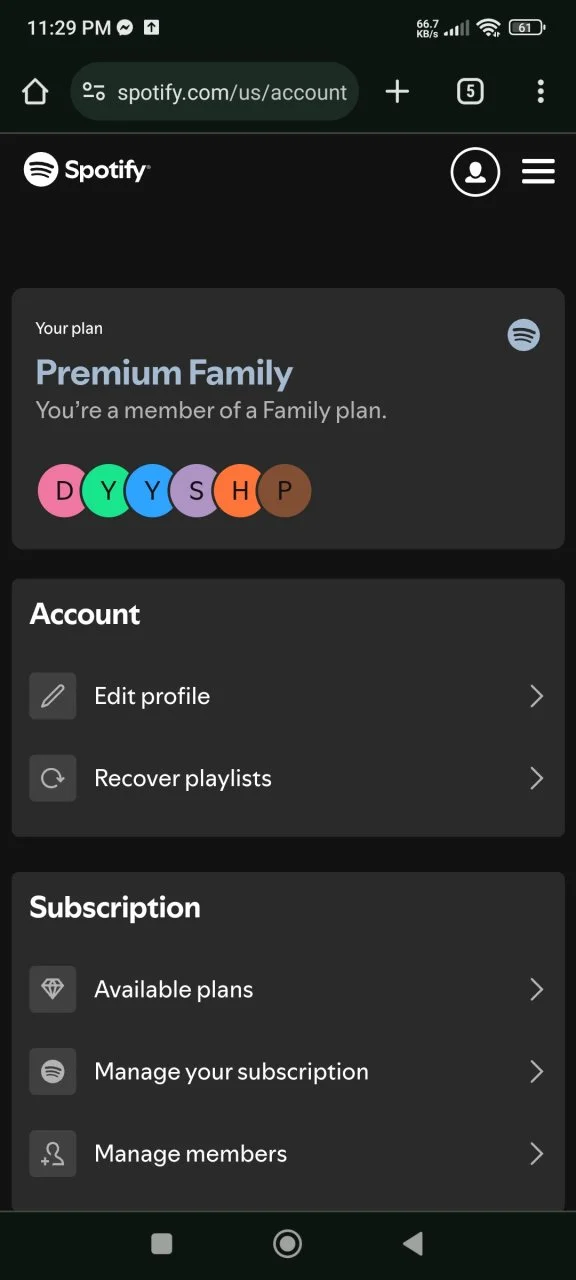This screenshot has height=1280, width=576.
Task: Open recent apps with the square button
Action: pos(161,1243)
